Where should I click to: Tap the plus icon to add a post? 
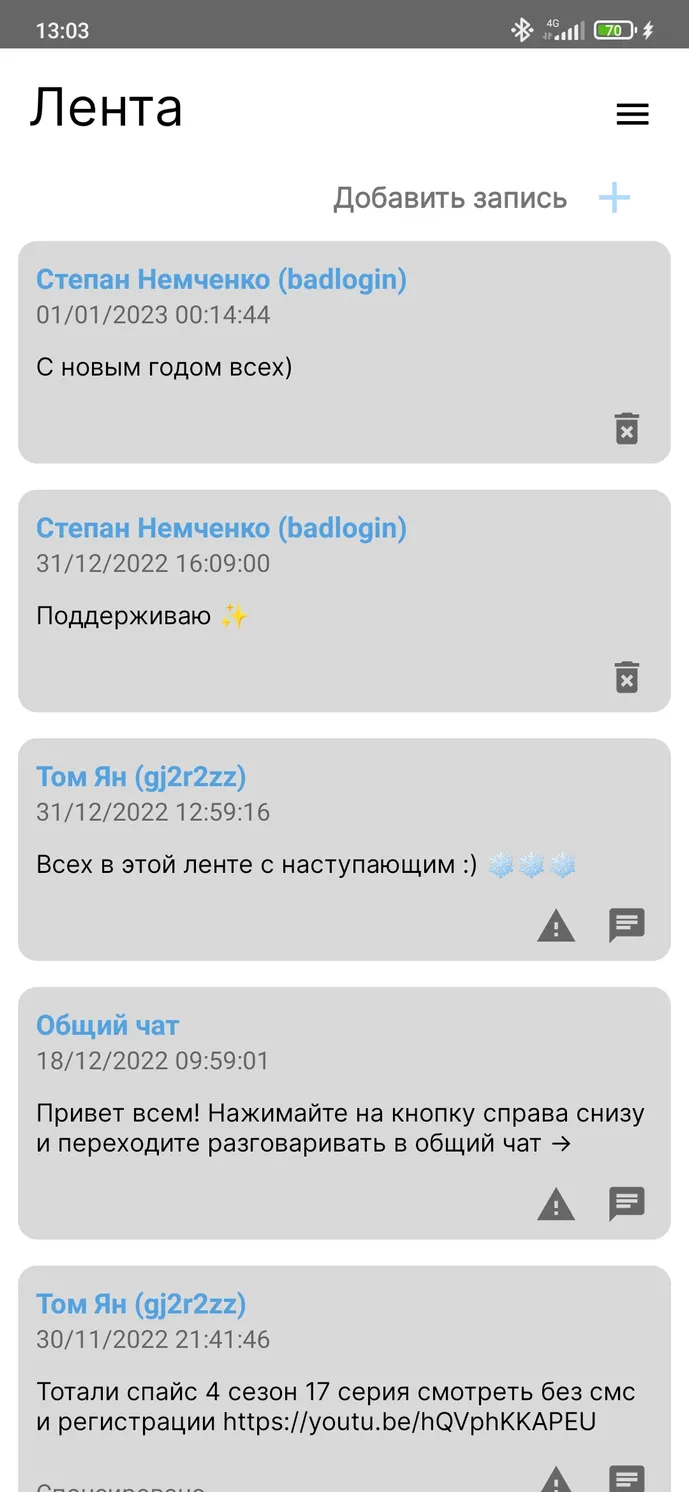[x=614, y=198]
